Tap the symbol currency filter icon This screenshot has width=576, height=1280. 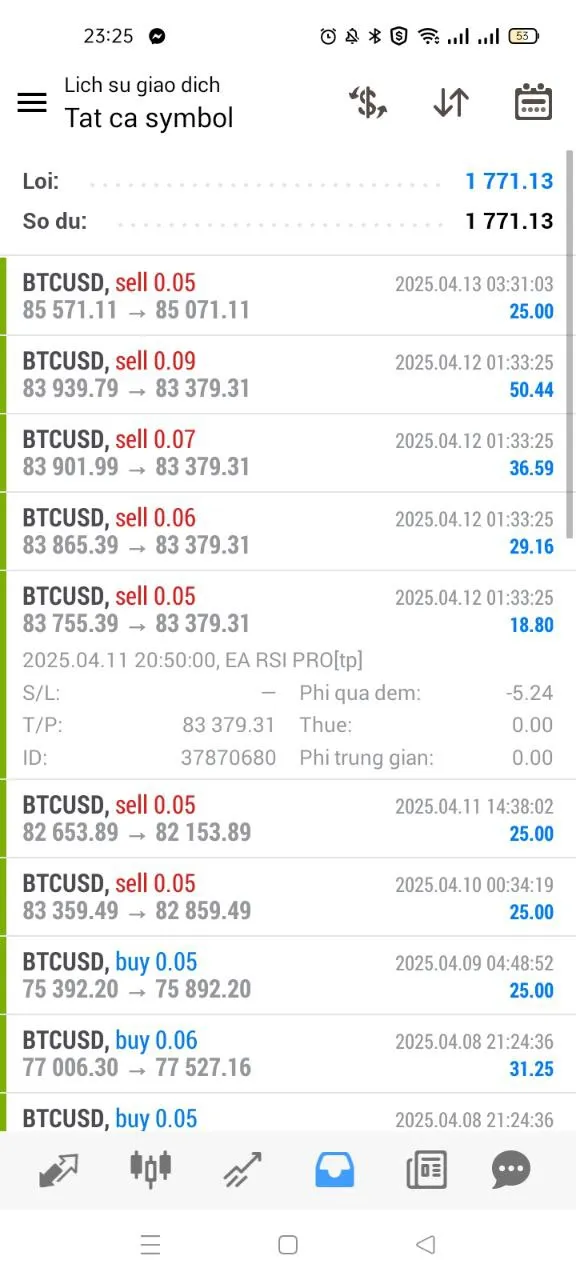368,103
